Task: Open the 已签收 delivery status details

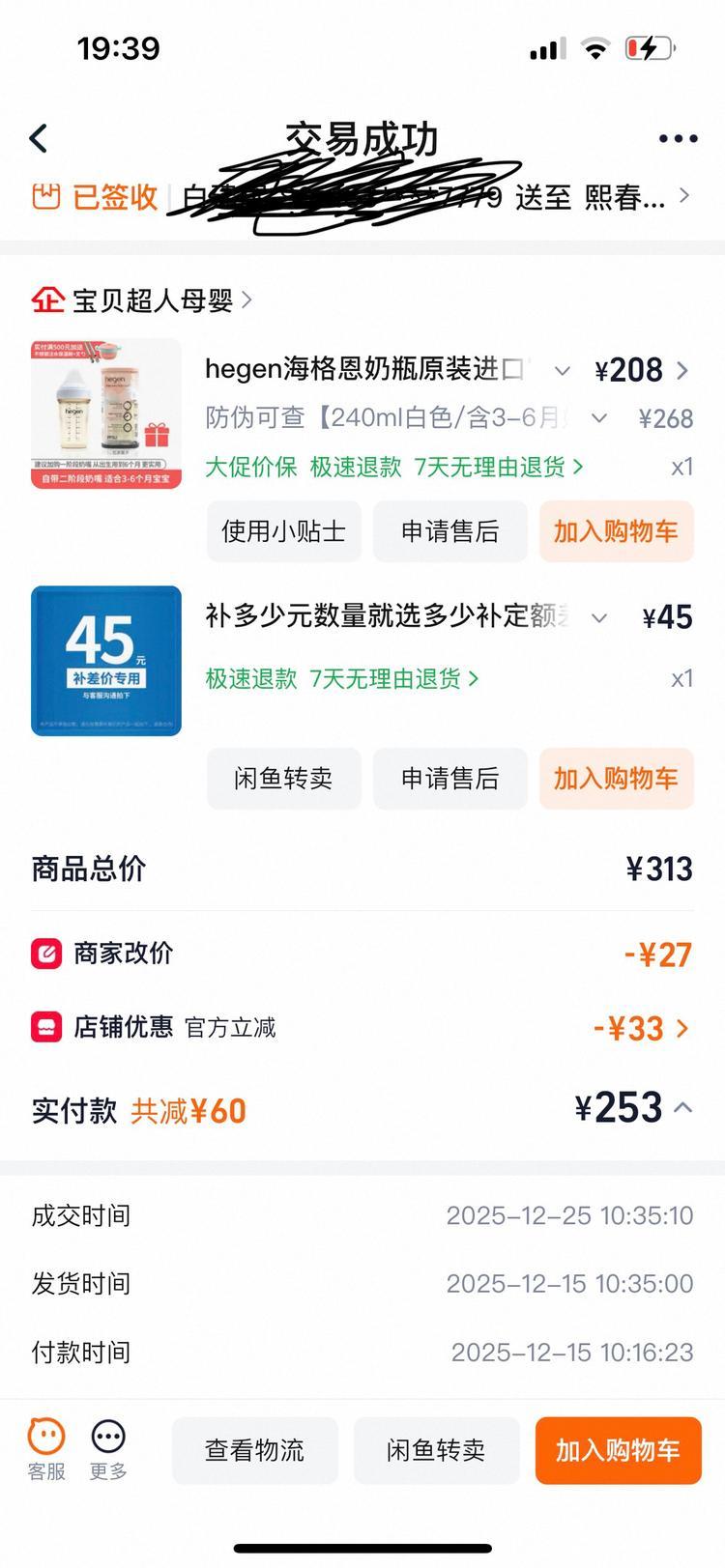Action: pos(362,197)
